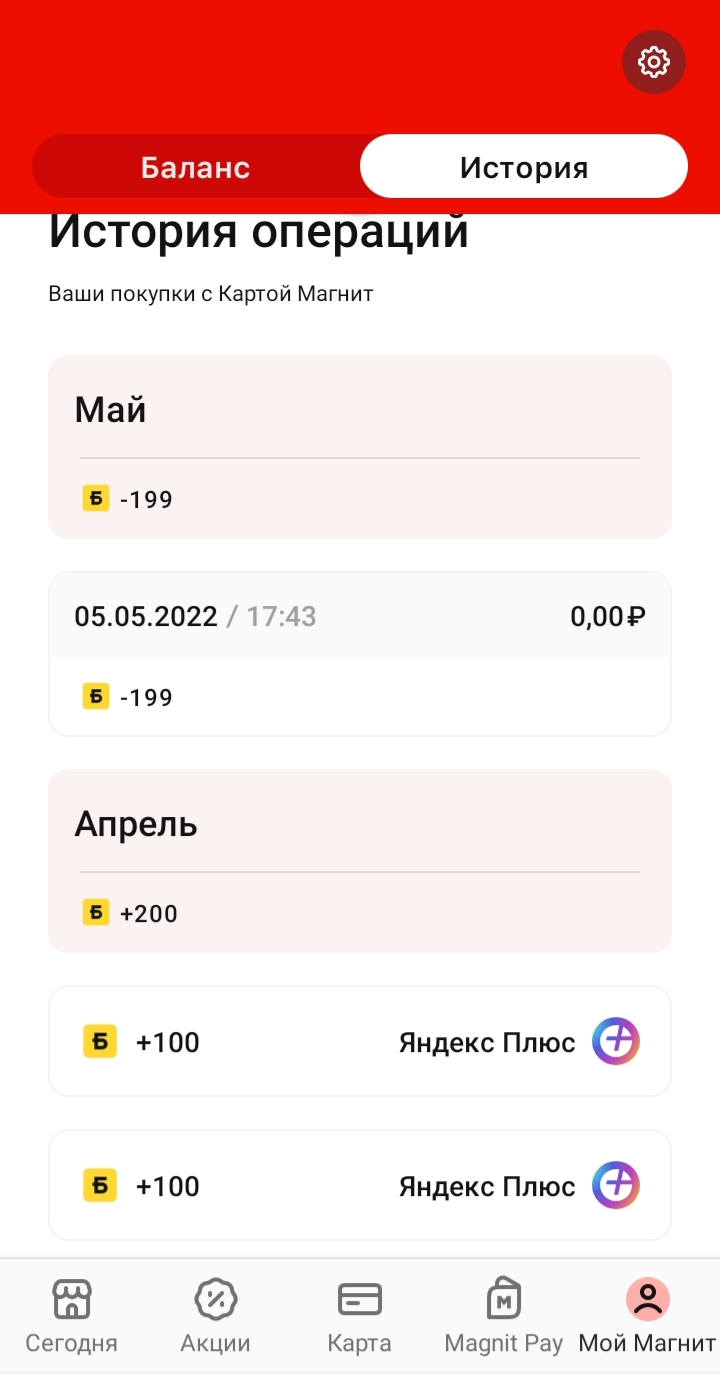Viewport: 720px width, 1374px height.
Task: Go to the Сегодня section
Action: [72, 1314]
